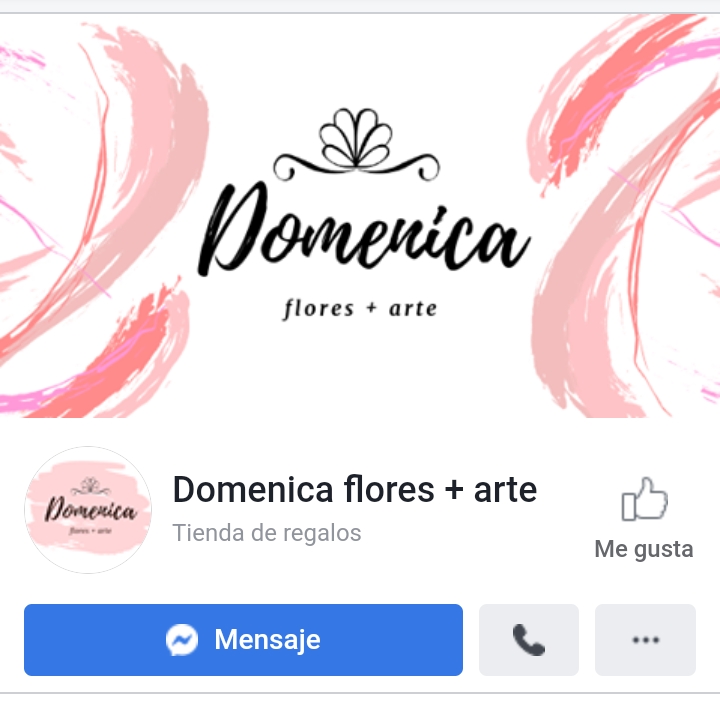Open the Domenica profile picture
Screen dimensions: 720x718
[88, 510]
